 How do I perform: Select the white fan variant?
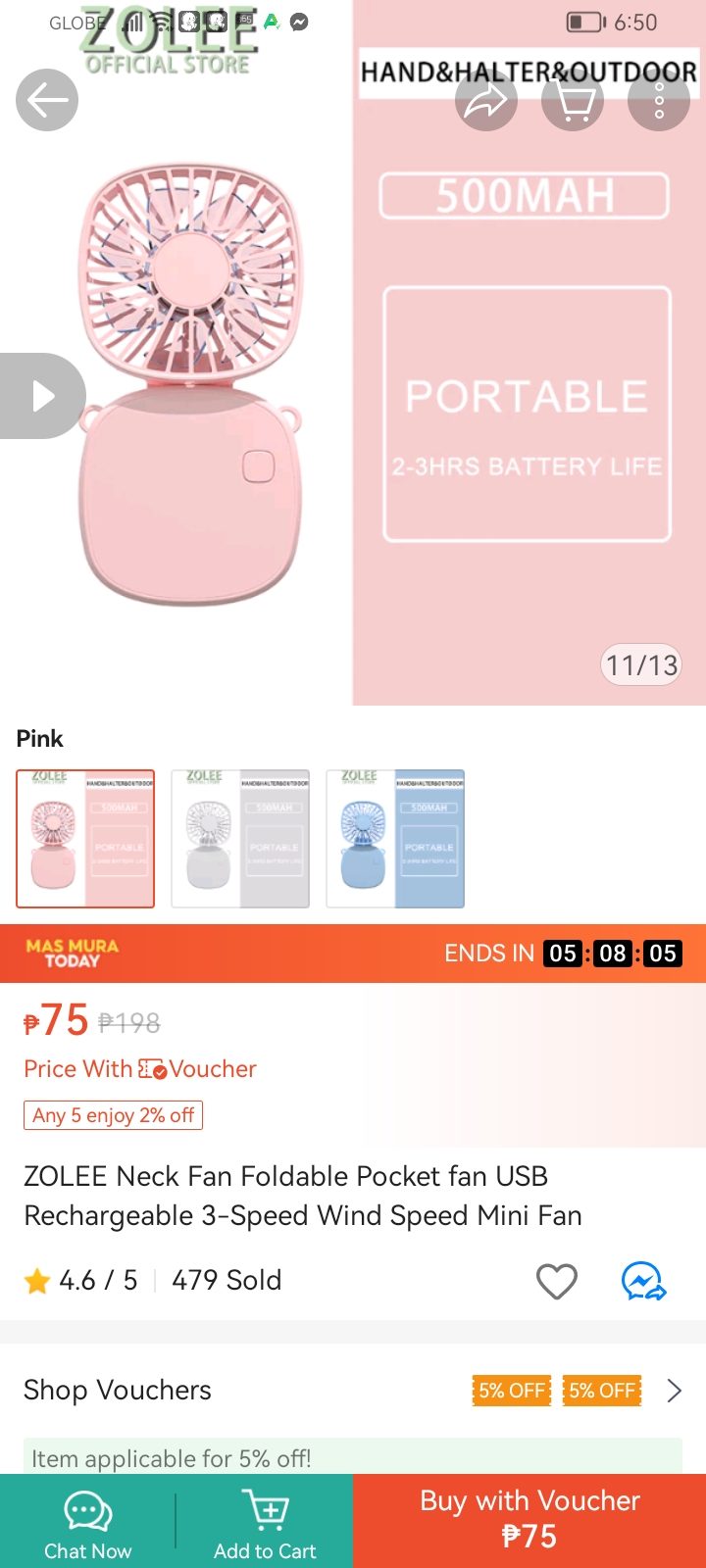click(240, 839)
